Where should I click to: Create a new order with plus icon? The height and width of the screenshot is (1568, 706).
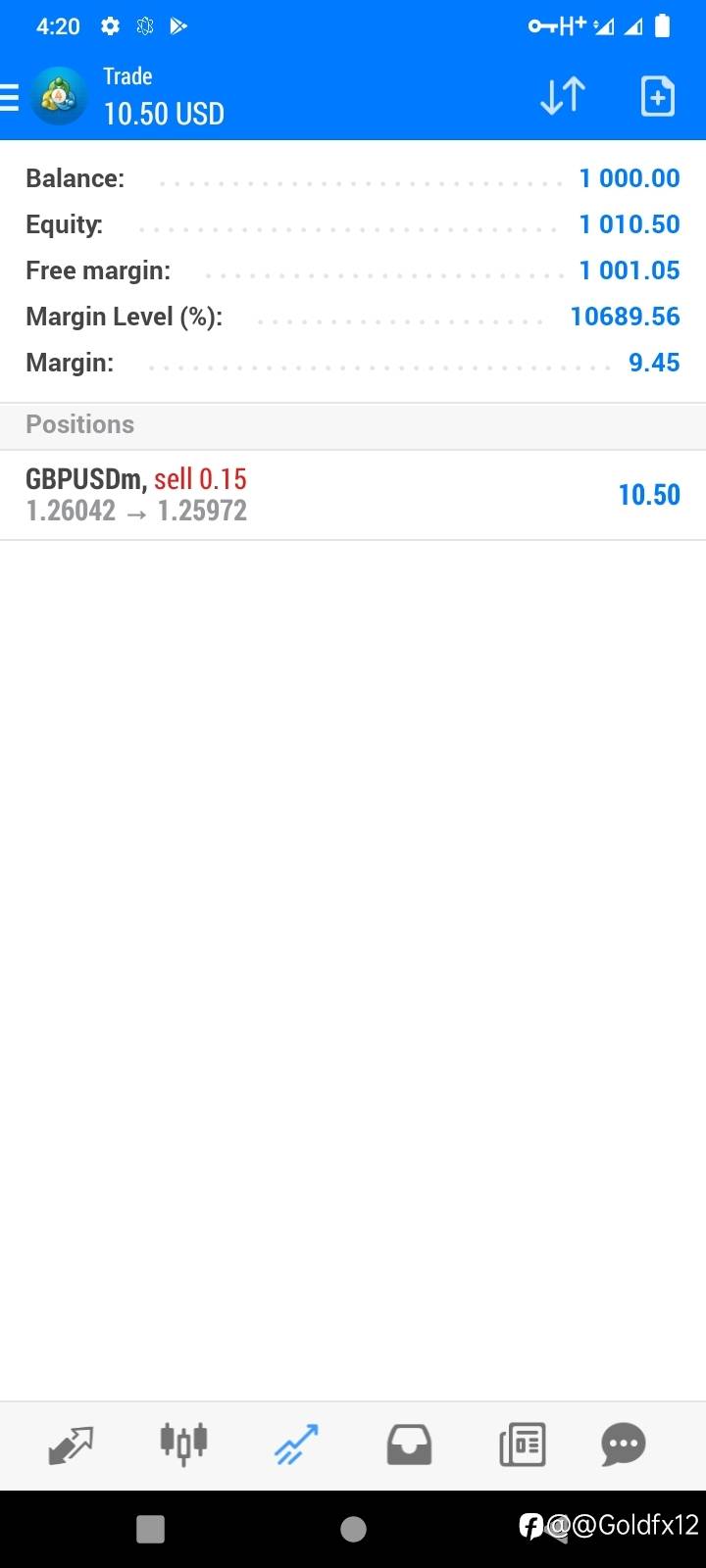pyautogui.click(x=657, y=96)
